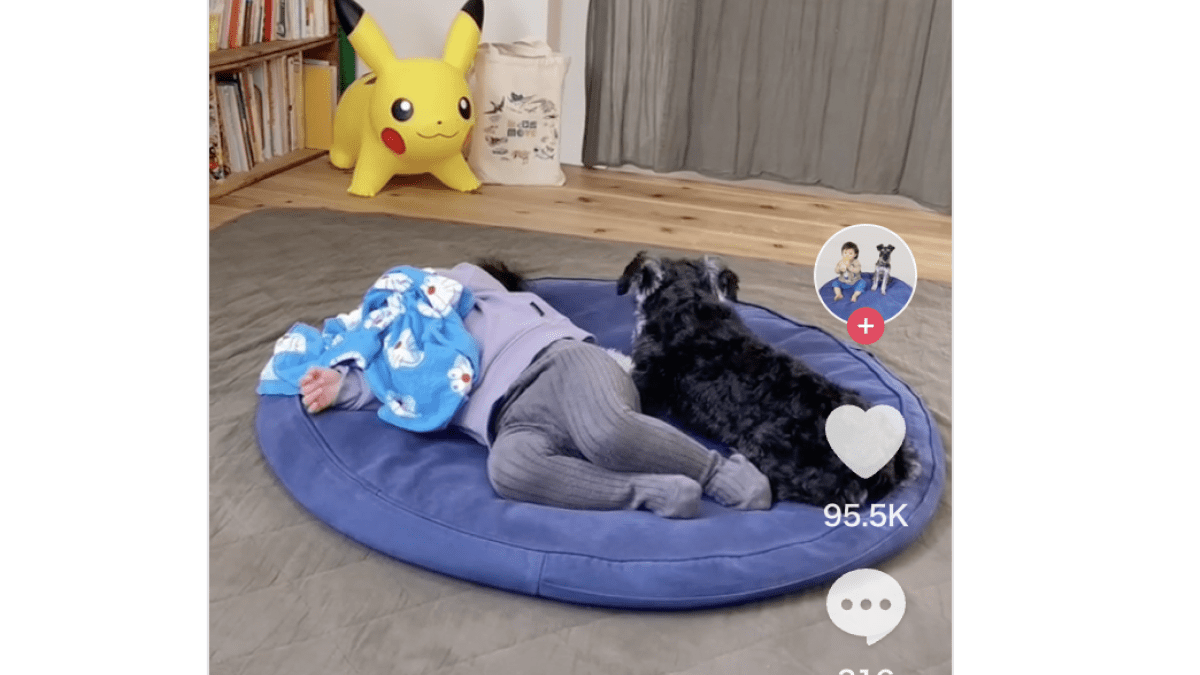Open the creator's profile avatar
The image size is (1200, 675).
(x=865, y=270)
